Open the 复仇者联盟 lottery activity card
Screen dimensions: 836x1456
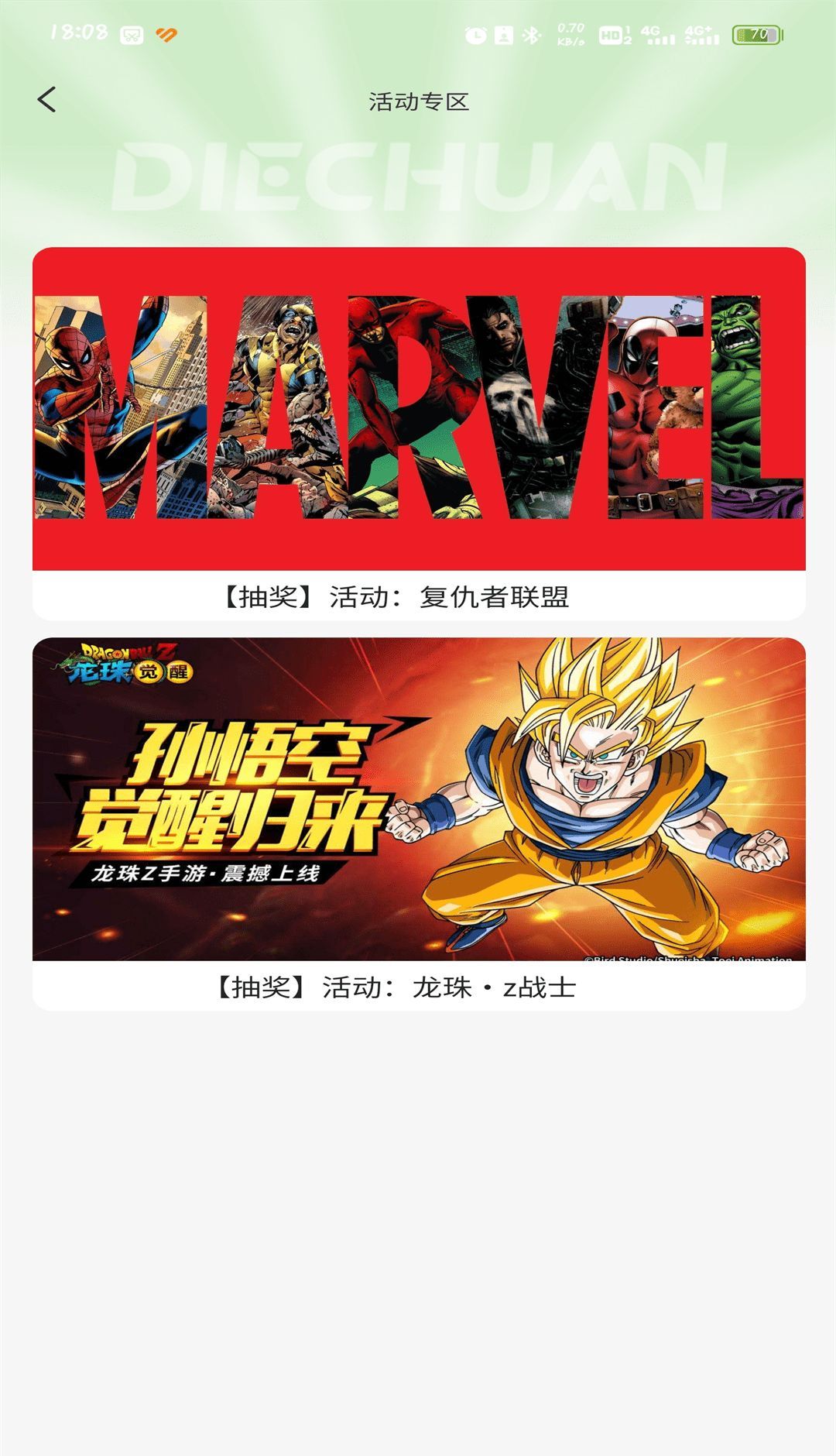point(418,432)
